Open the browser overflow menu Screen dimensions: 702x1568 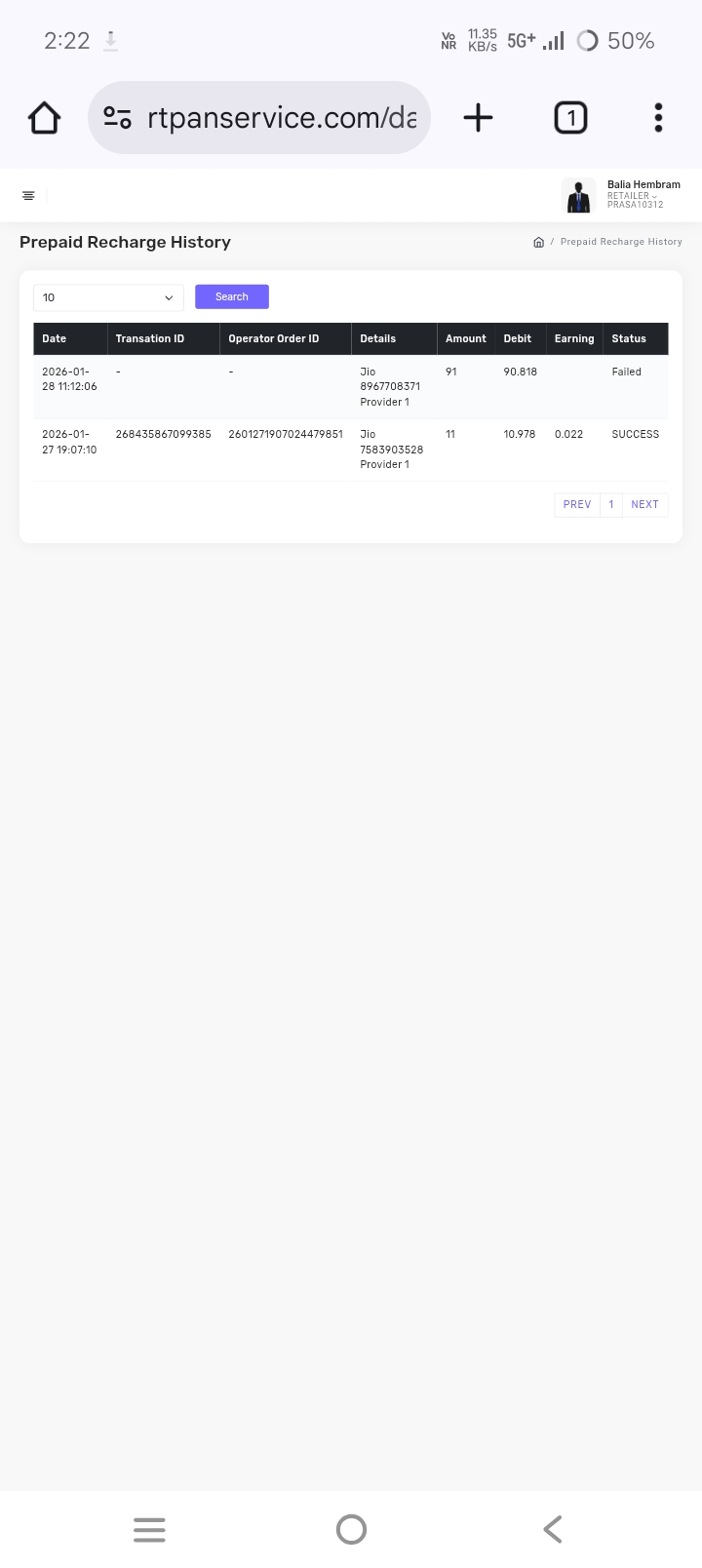[658, 118]
